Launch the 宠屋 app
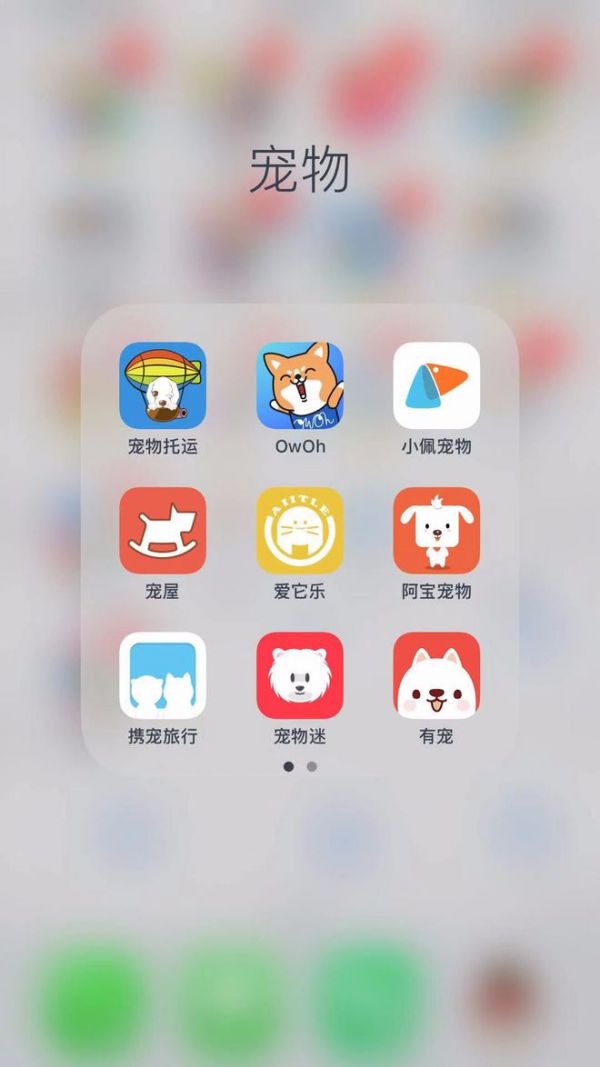The width and height of the screenshot is (600, 1067). [x=163, y=530]
